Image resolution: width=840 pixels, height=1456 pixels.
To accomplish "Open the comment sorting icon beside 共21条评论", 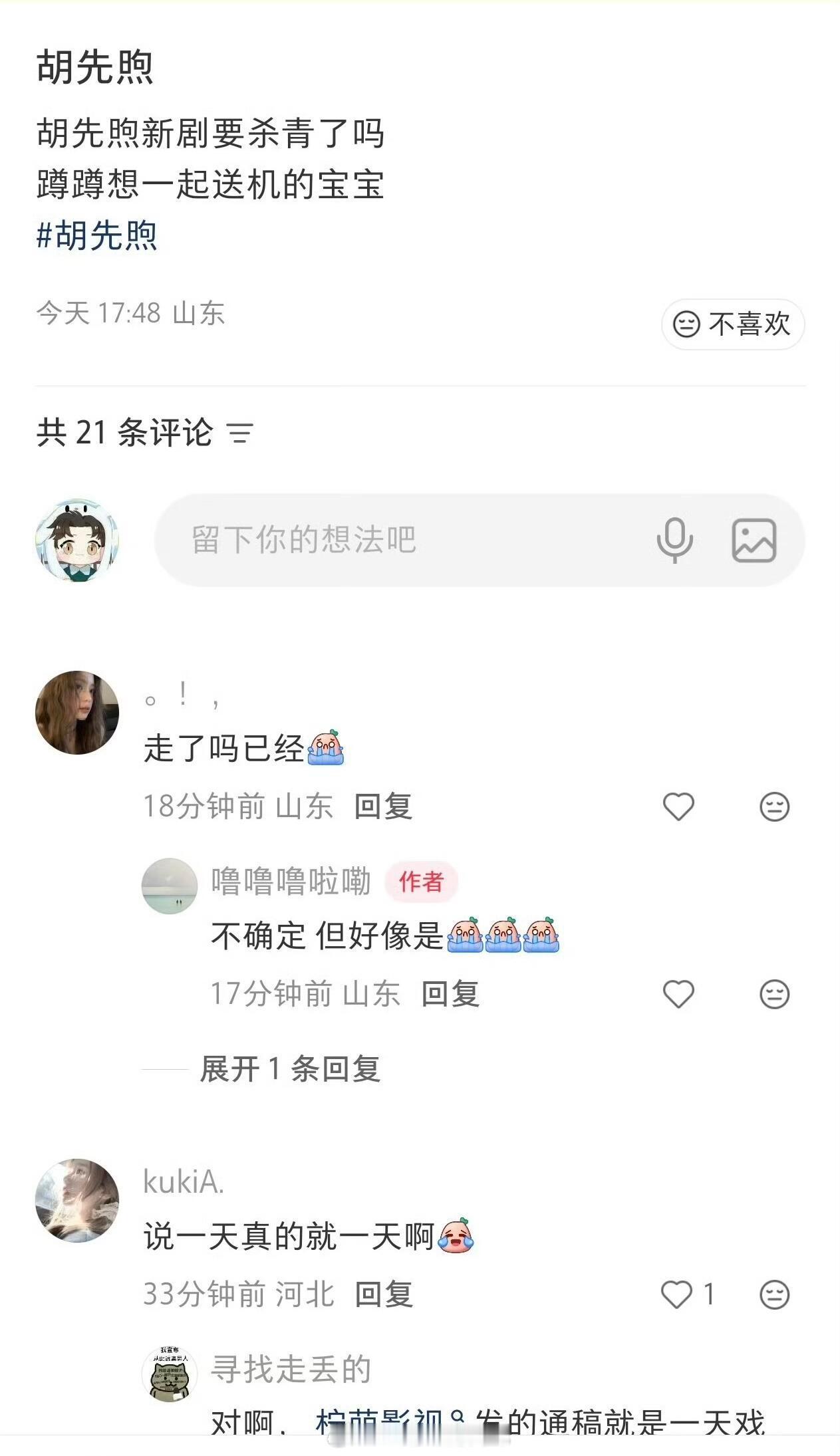I will coord(241,432).
